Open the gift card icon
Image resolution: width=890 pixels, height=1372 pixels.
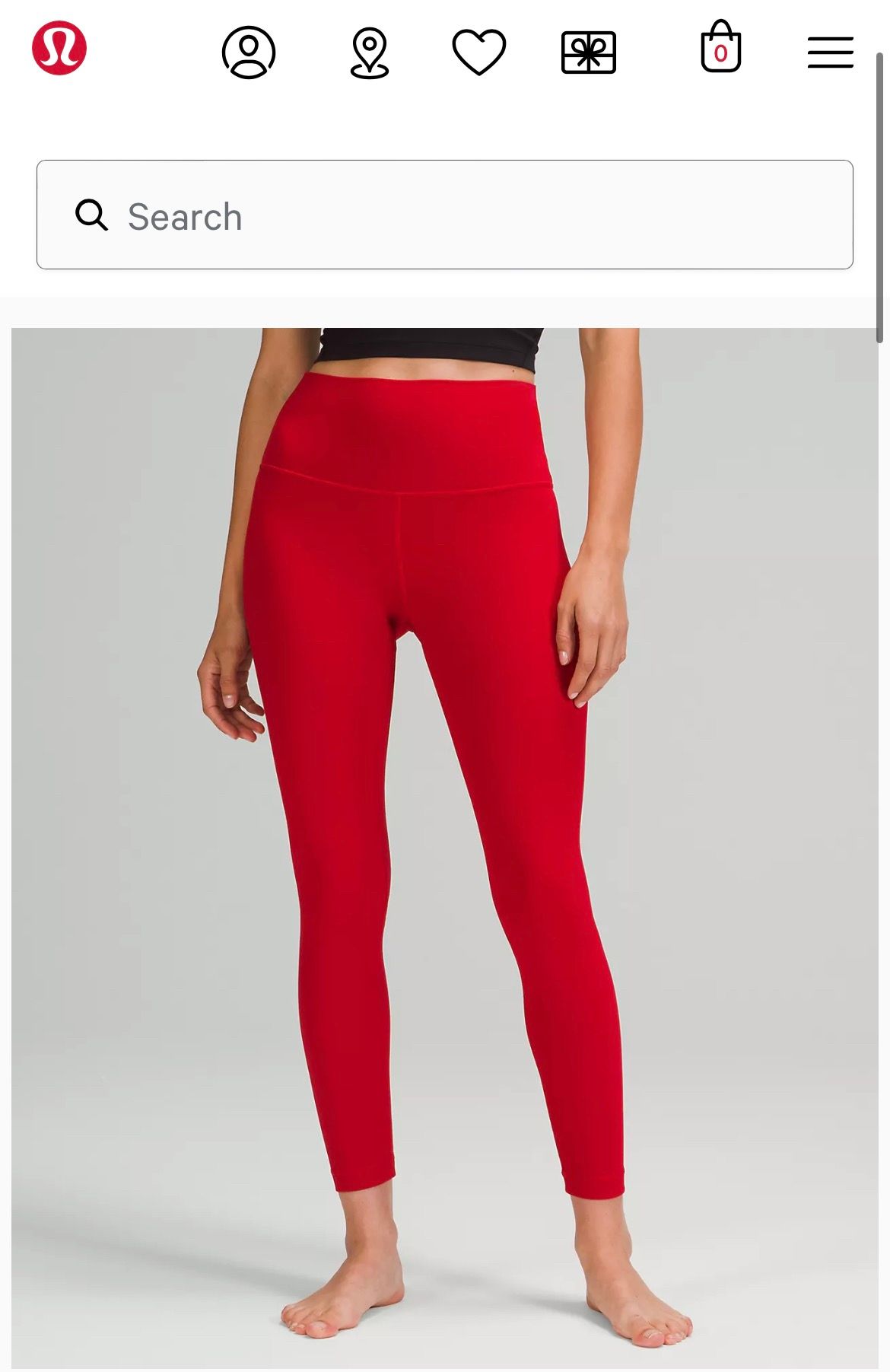[588, 53]
